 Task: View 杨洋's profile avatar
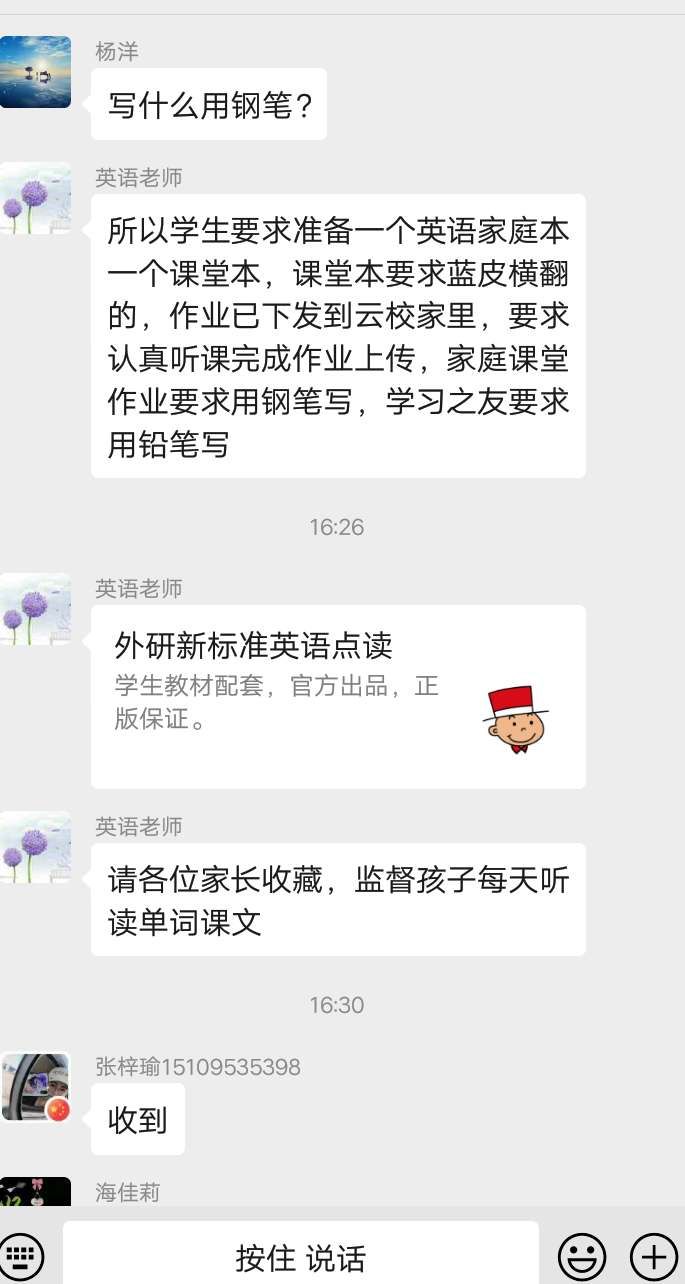[36, 72]
